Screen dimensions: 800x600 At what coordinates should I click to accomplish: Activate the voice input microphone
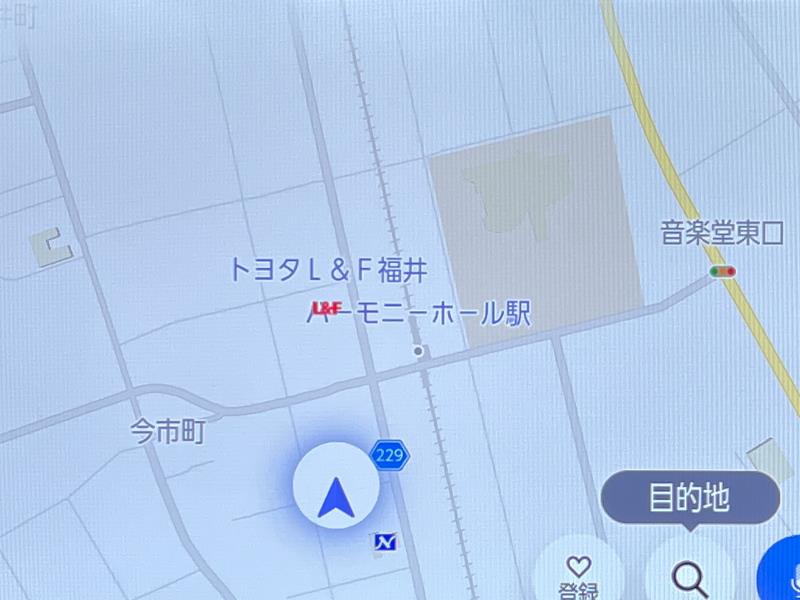pos(786,575)
